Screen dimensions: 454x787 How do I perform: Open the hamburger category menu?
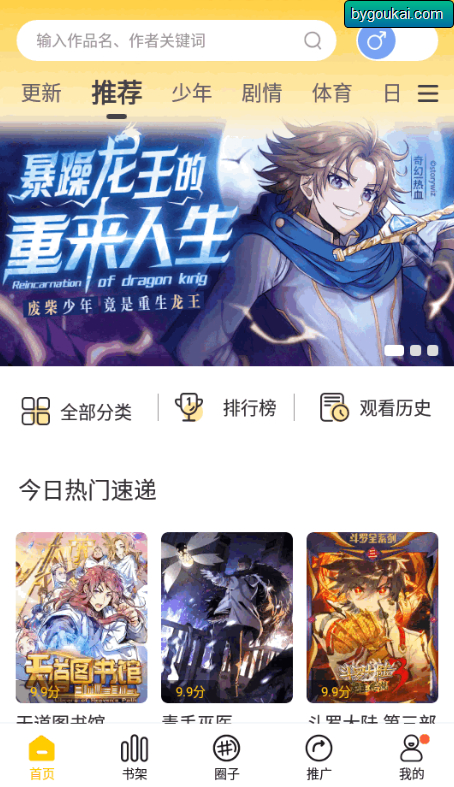pos(428,93)
